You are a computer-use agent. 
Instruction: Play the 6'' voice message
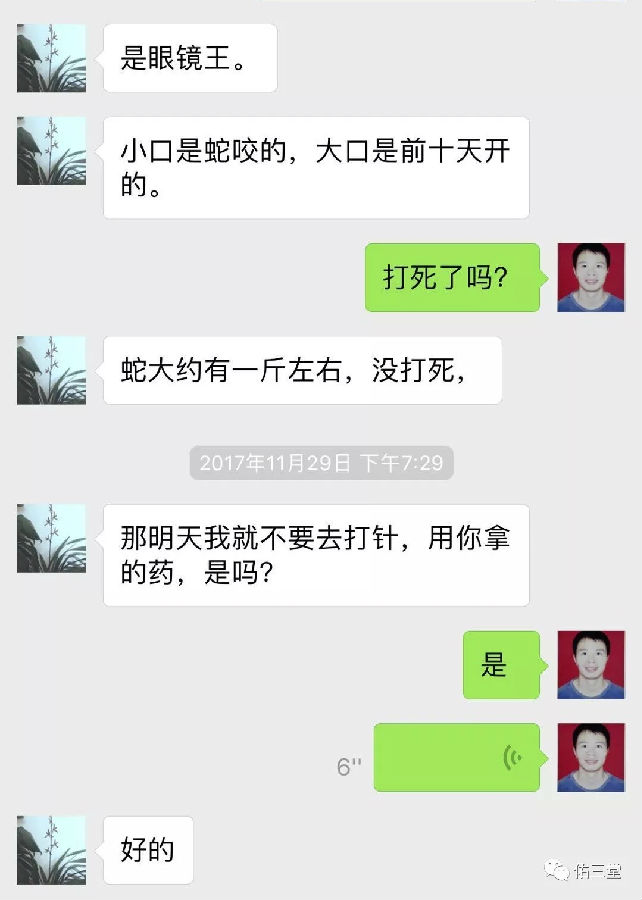point(456,757)
